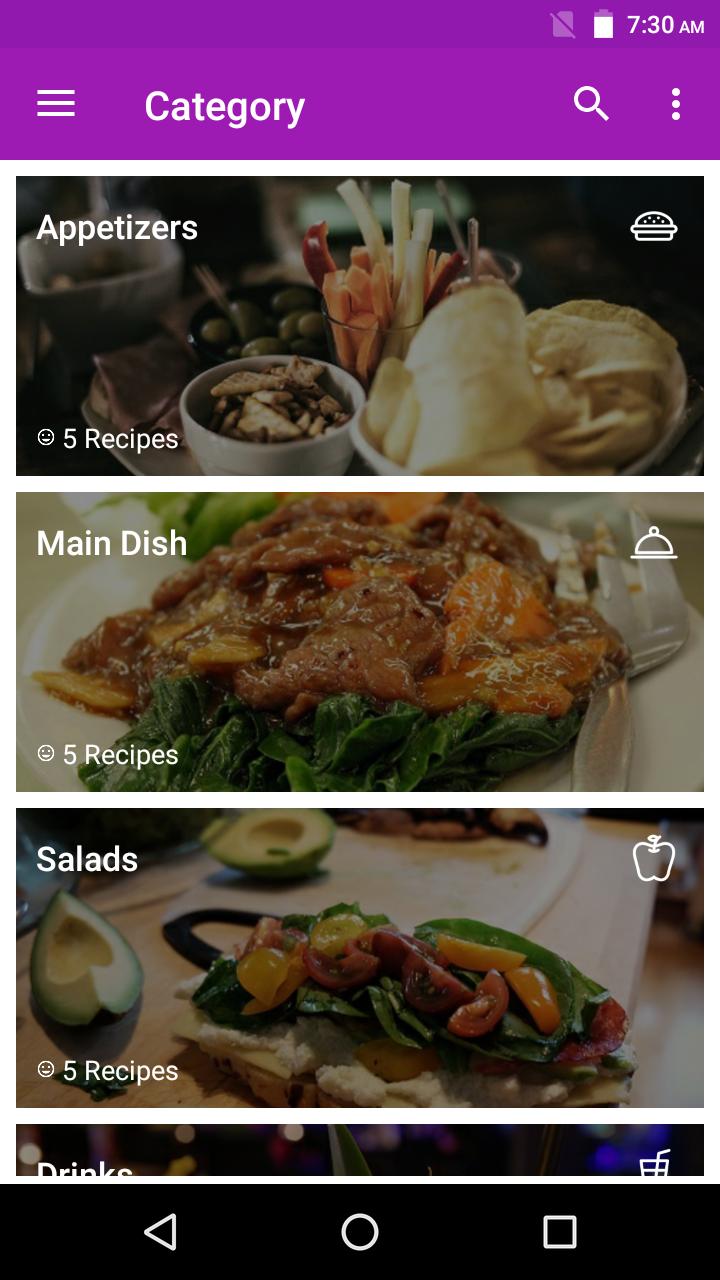Screen dimensions: 720x1280
Task: Open the Appetizers category card
Action: coord(360,325)
